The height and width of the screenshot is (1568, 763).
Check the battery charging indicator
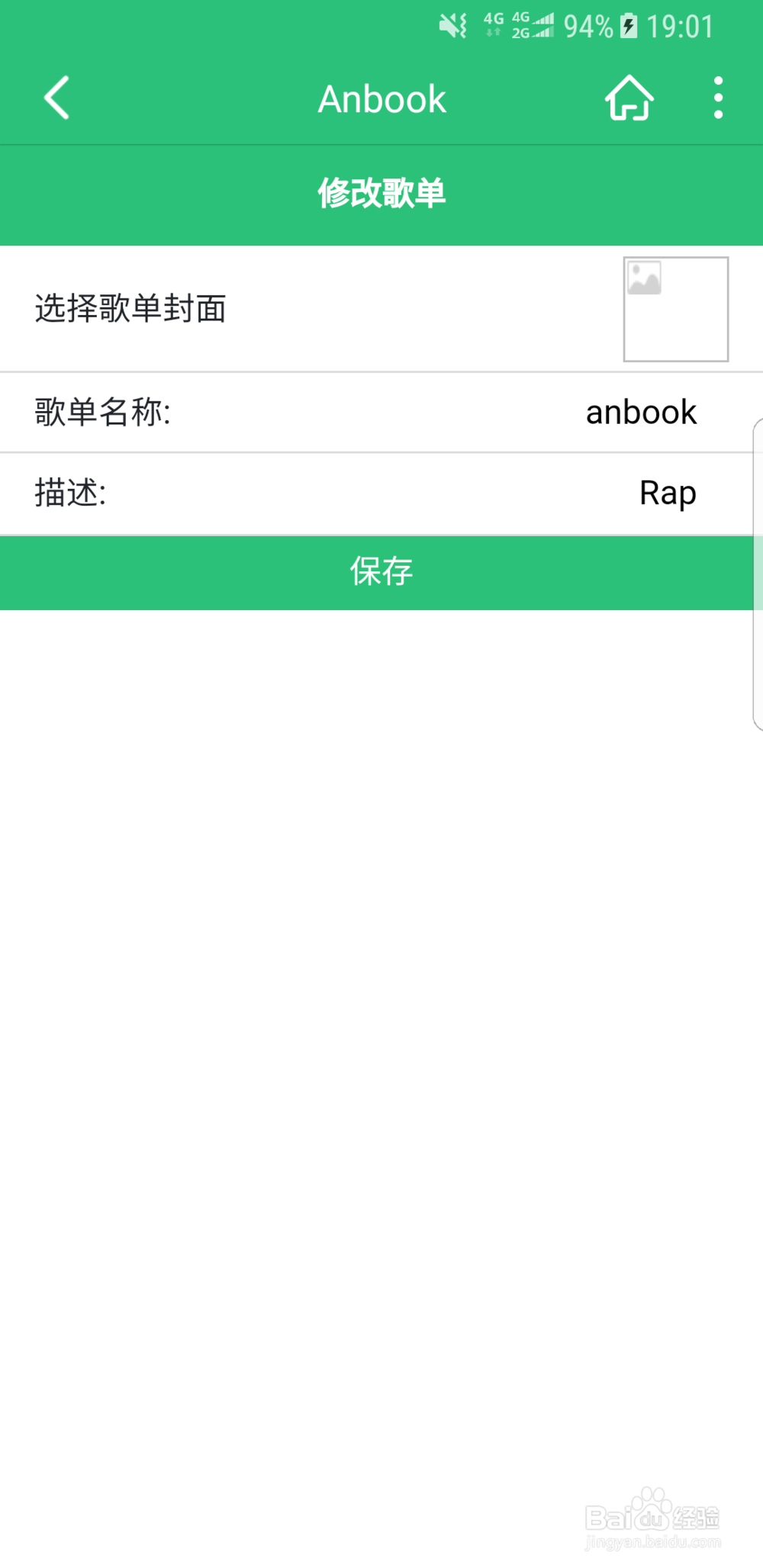pyautogui.click(x=627, y=25)
